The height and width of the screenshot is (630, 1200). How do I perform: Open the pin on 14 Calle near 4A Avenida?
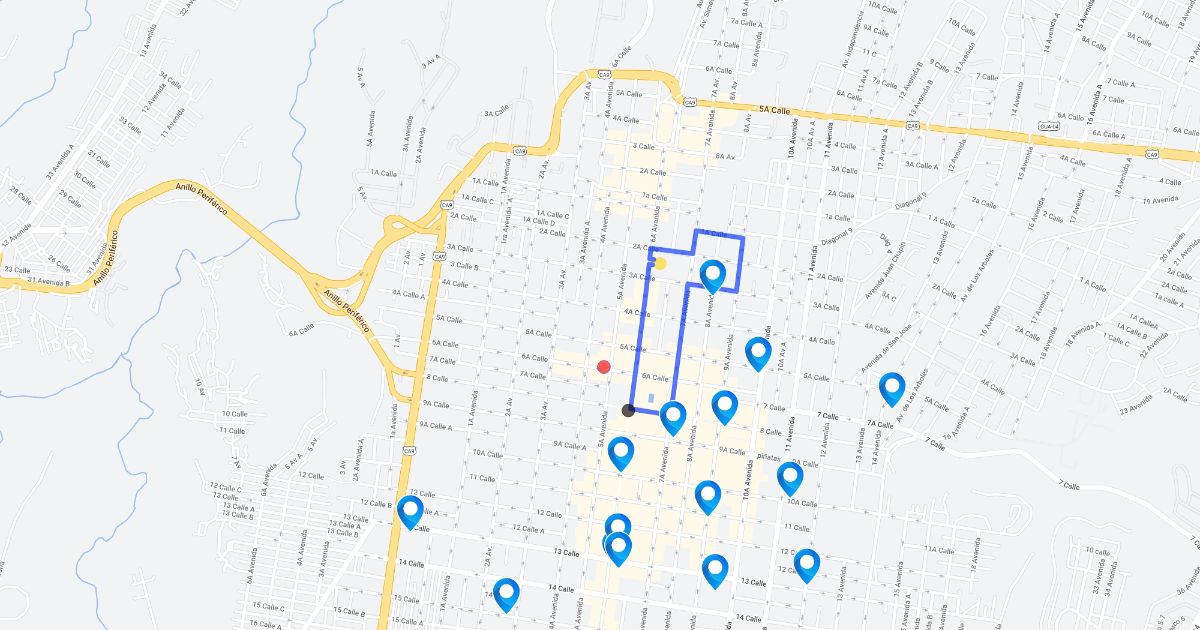[x=507, y=595]
